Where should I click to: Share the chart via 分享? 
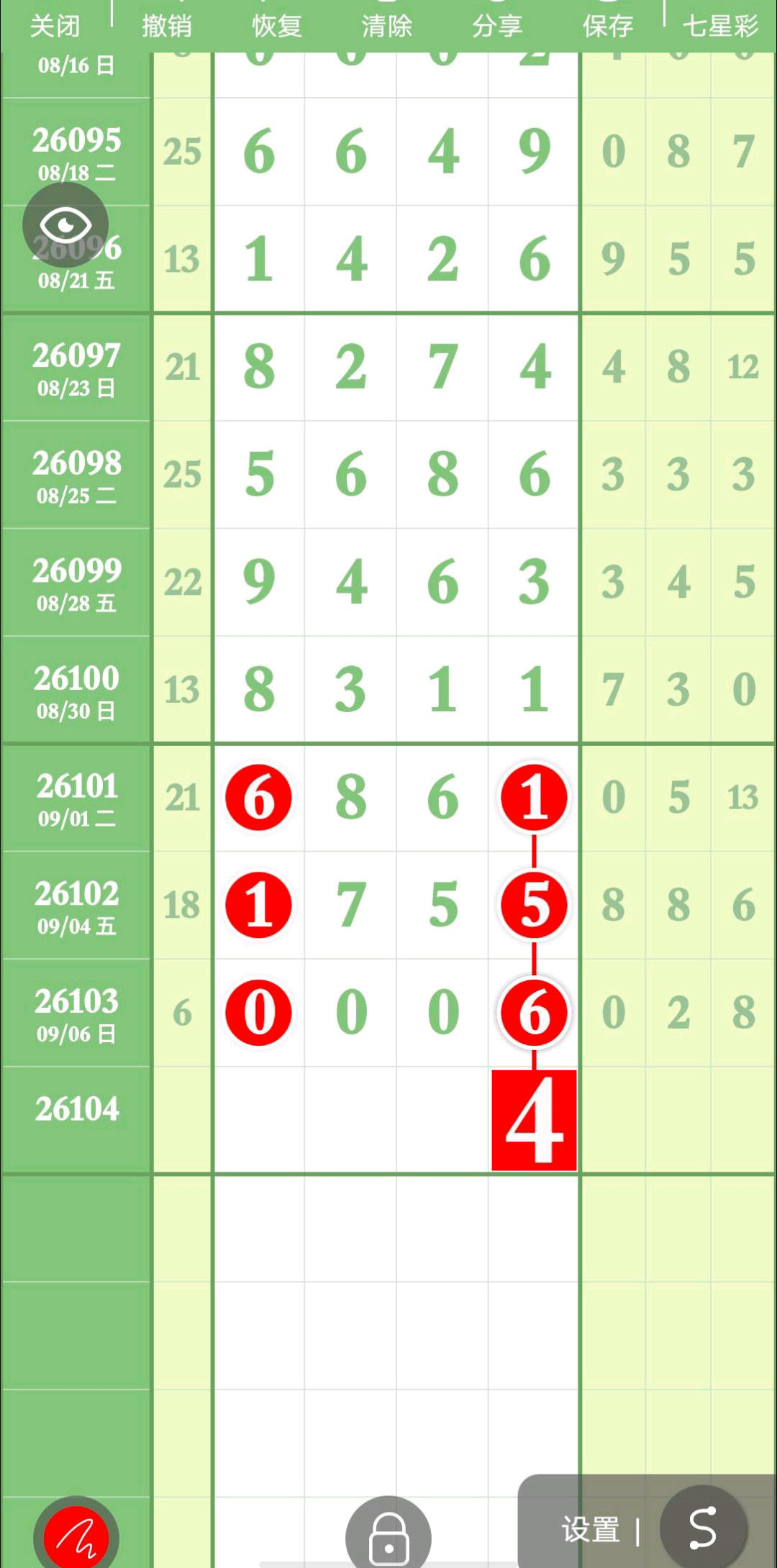(496, 27)
